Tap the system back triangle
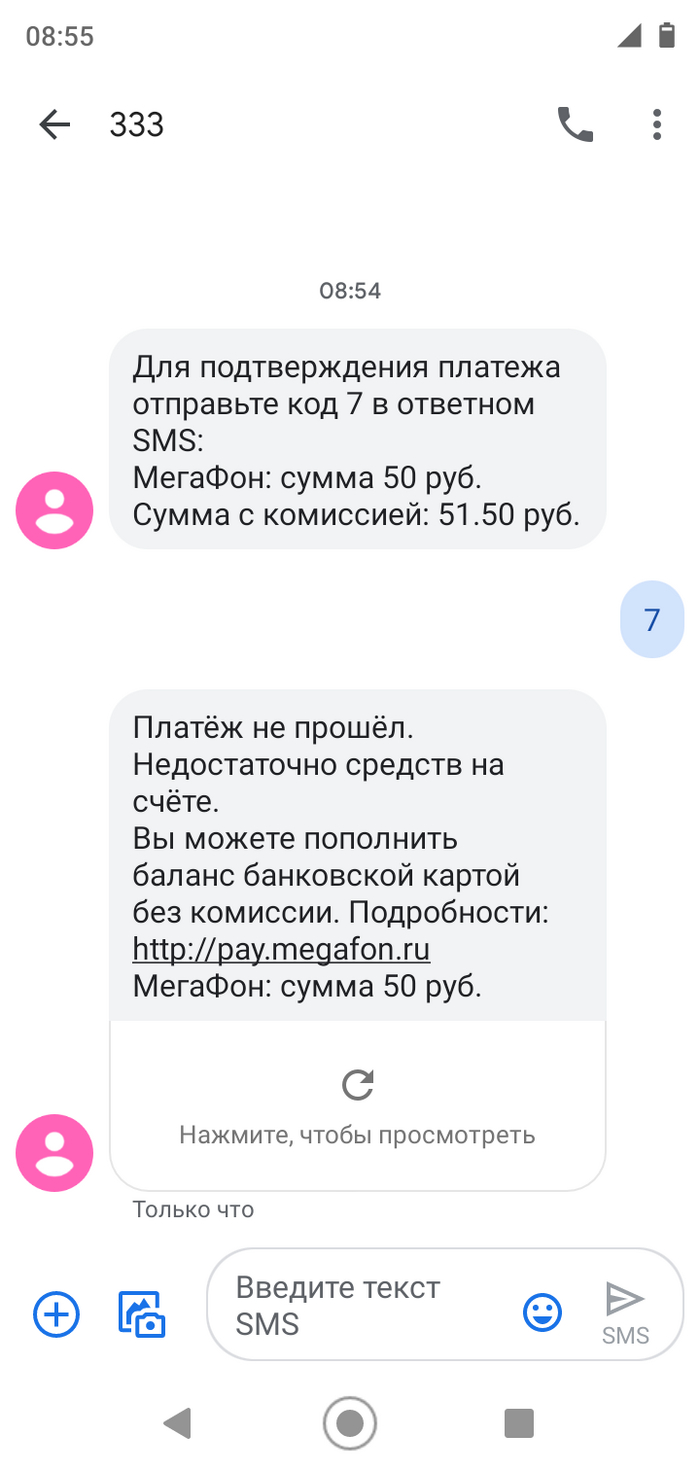This screenshot has height=1470, width=700. point(177,1422)
